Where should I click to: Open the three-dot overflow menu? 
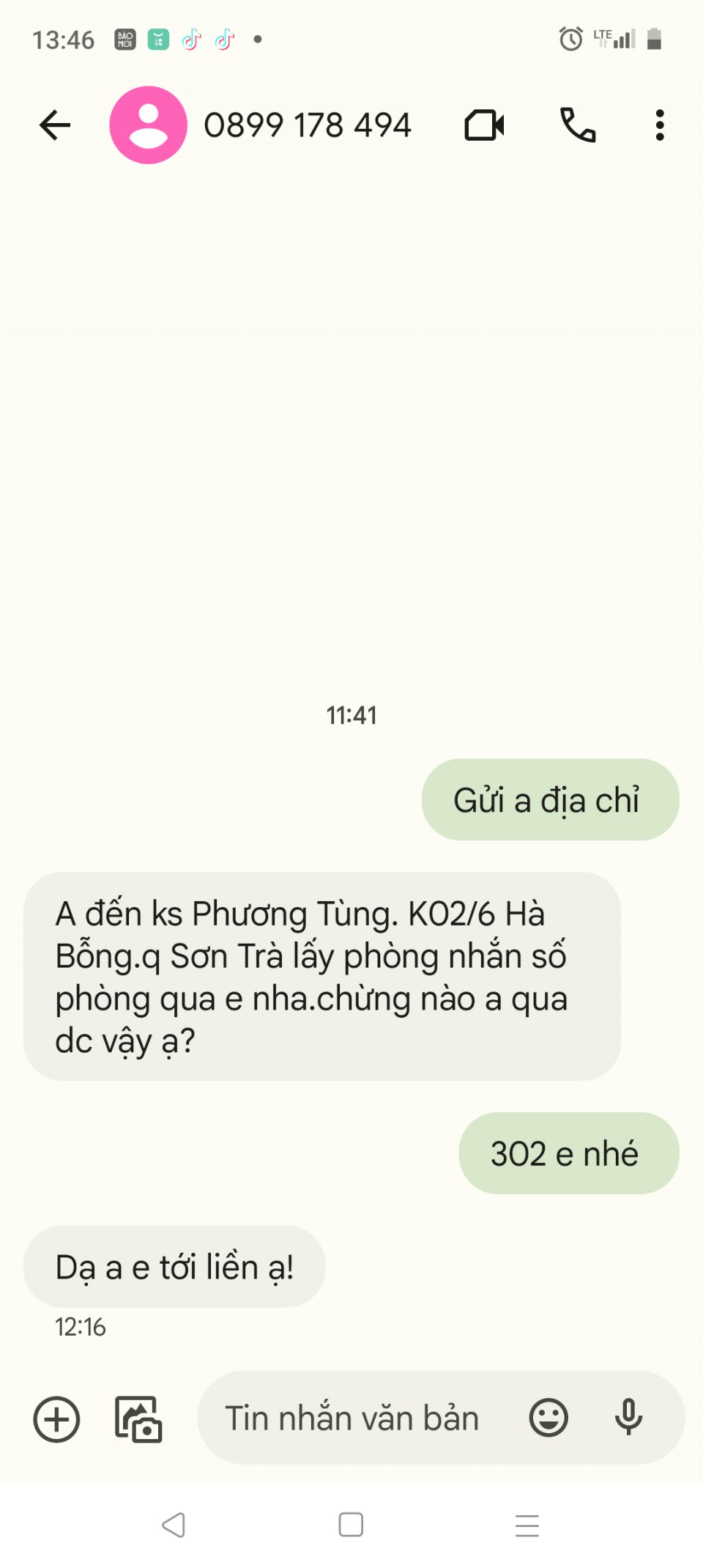click(x=660, y=125)
